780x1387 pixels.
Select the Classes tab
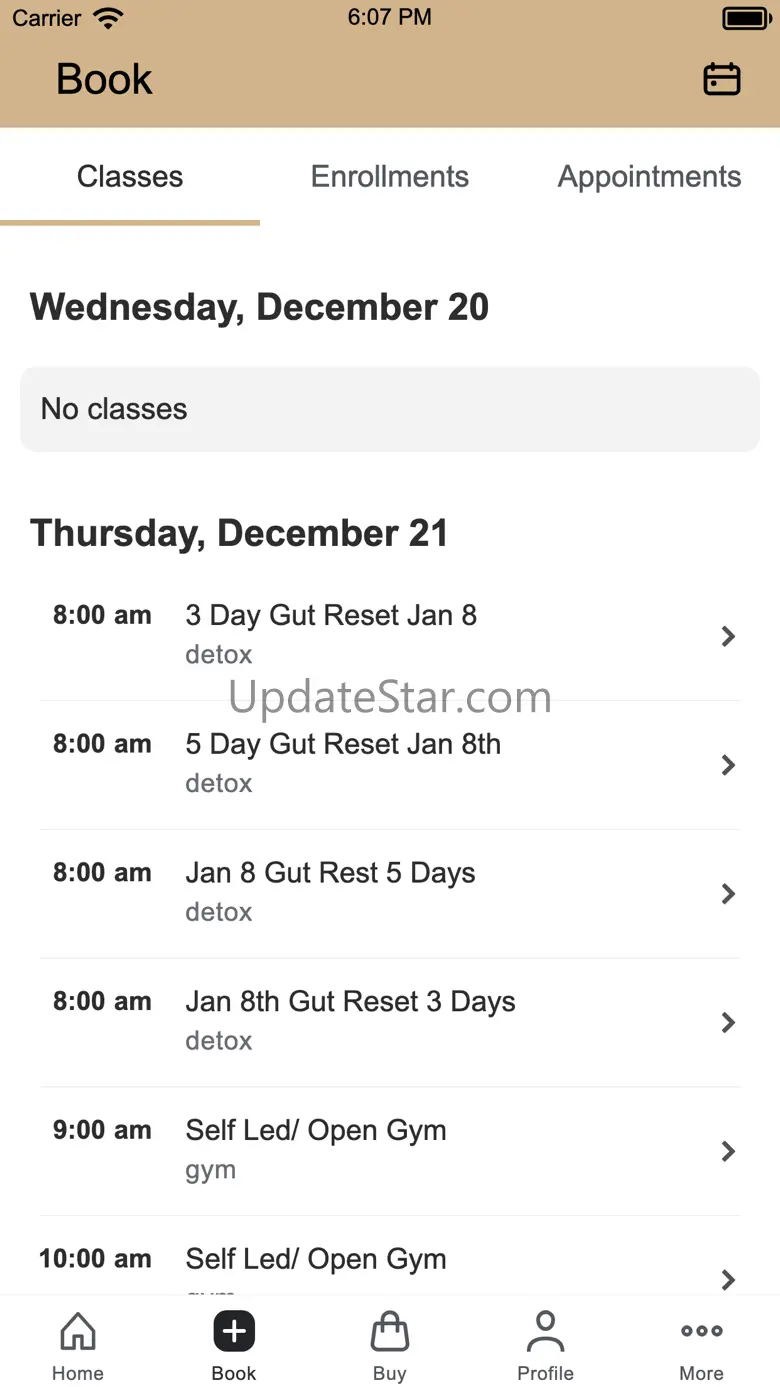click(130, 177)
